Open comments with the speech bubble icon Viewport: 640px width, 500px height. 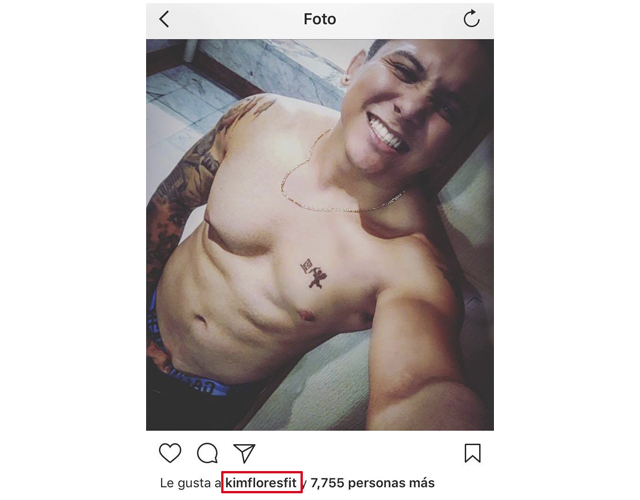coord(207,453)
